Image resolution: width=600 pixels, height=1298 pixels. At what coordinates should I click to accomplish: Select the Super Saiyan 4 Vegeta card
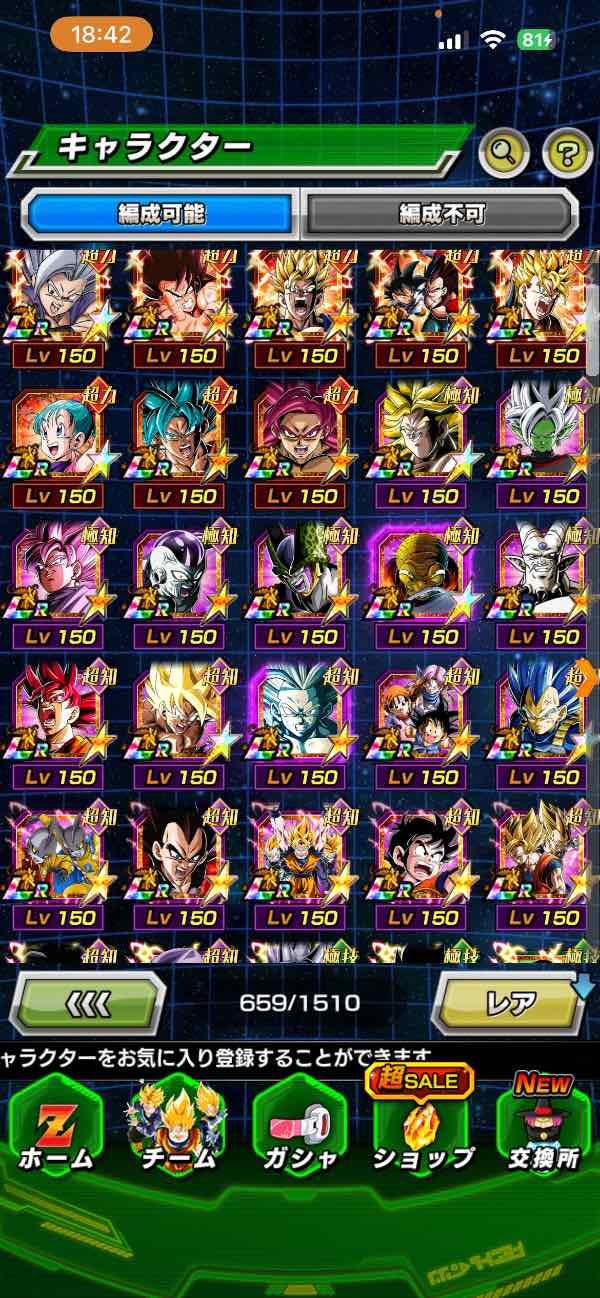(x=182, y=859)
